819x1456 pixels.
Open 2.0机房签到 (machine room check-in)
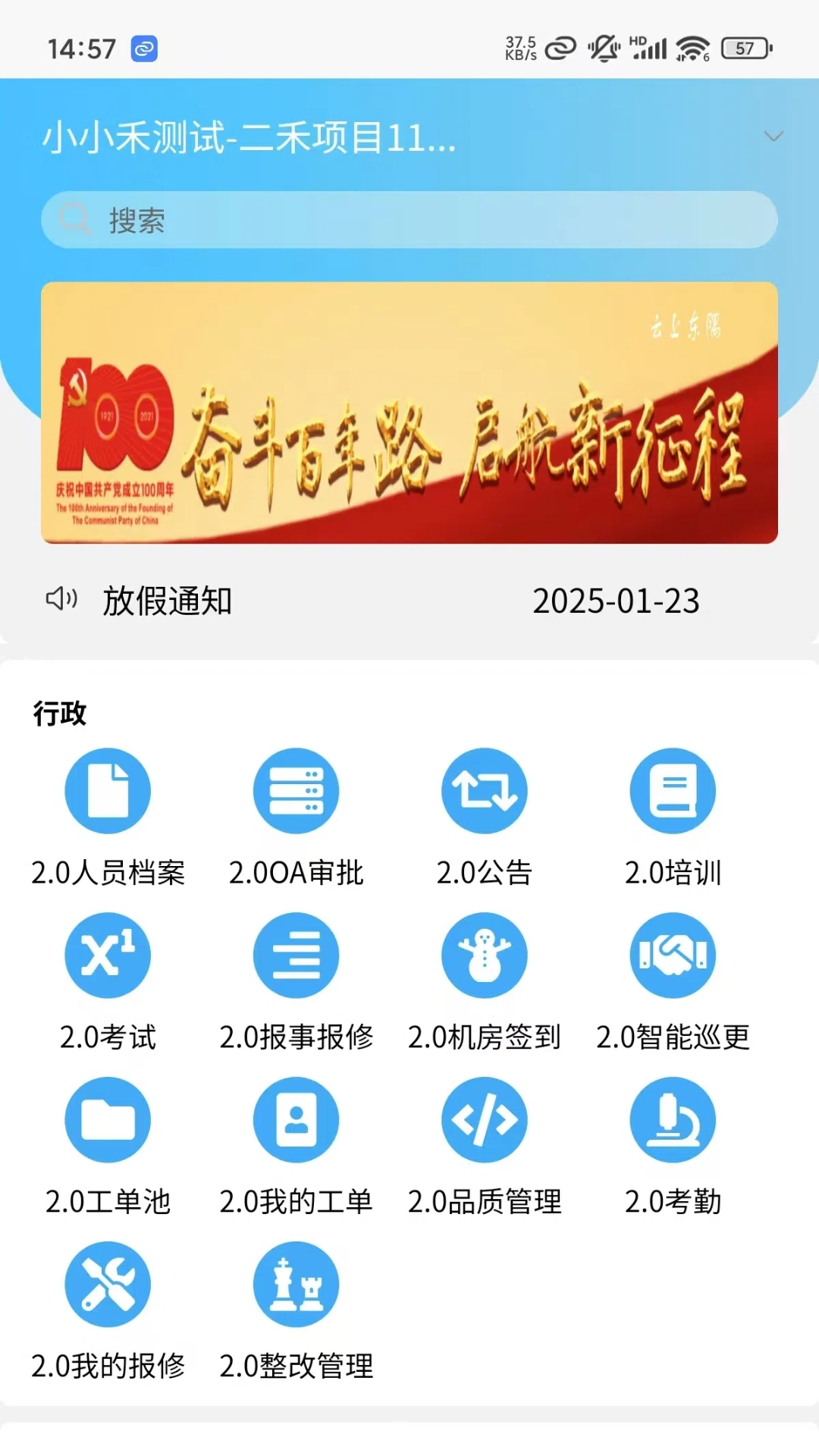484,978
